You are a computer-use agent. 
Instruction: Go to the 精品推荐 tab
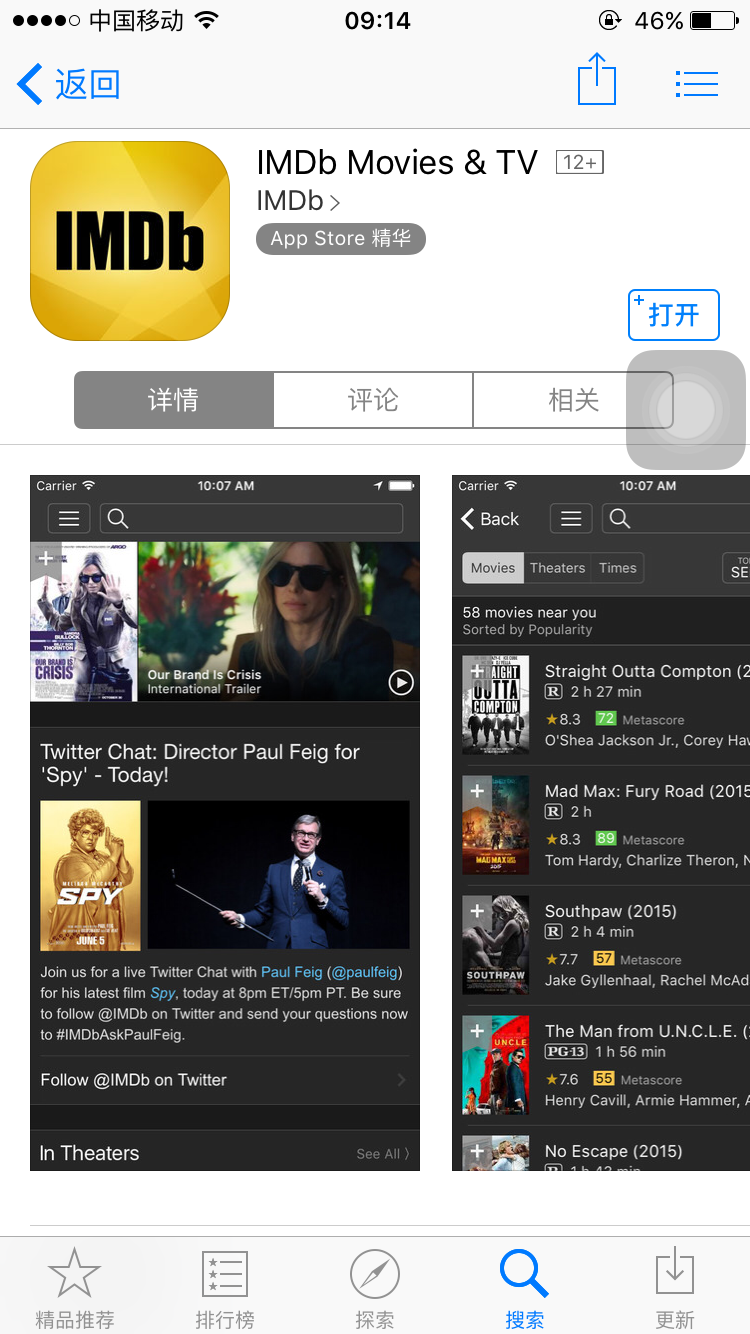pyautogui.click(x=75, y=1288)
